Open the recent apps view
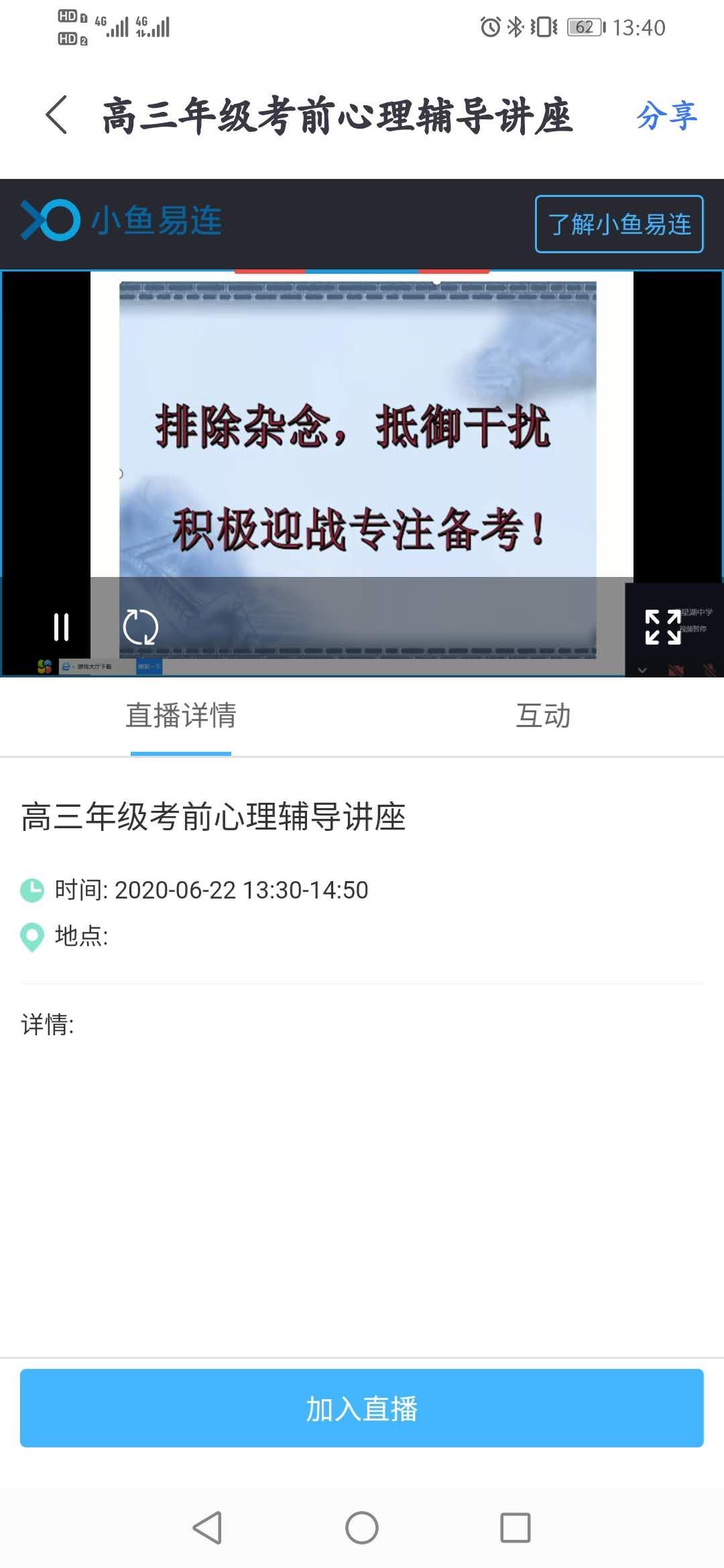 coord(516,1528)
